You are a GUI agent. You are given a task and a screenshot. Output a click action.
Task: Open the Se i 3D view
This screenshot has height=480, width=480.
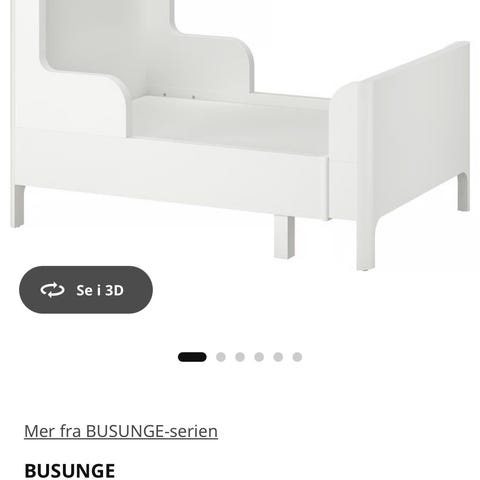pyautogui.click(x=86, y=290)
